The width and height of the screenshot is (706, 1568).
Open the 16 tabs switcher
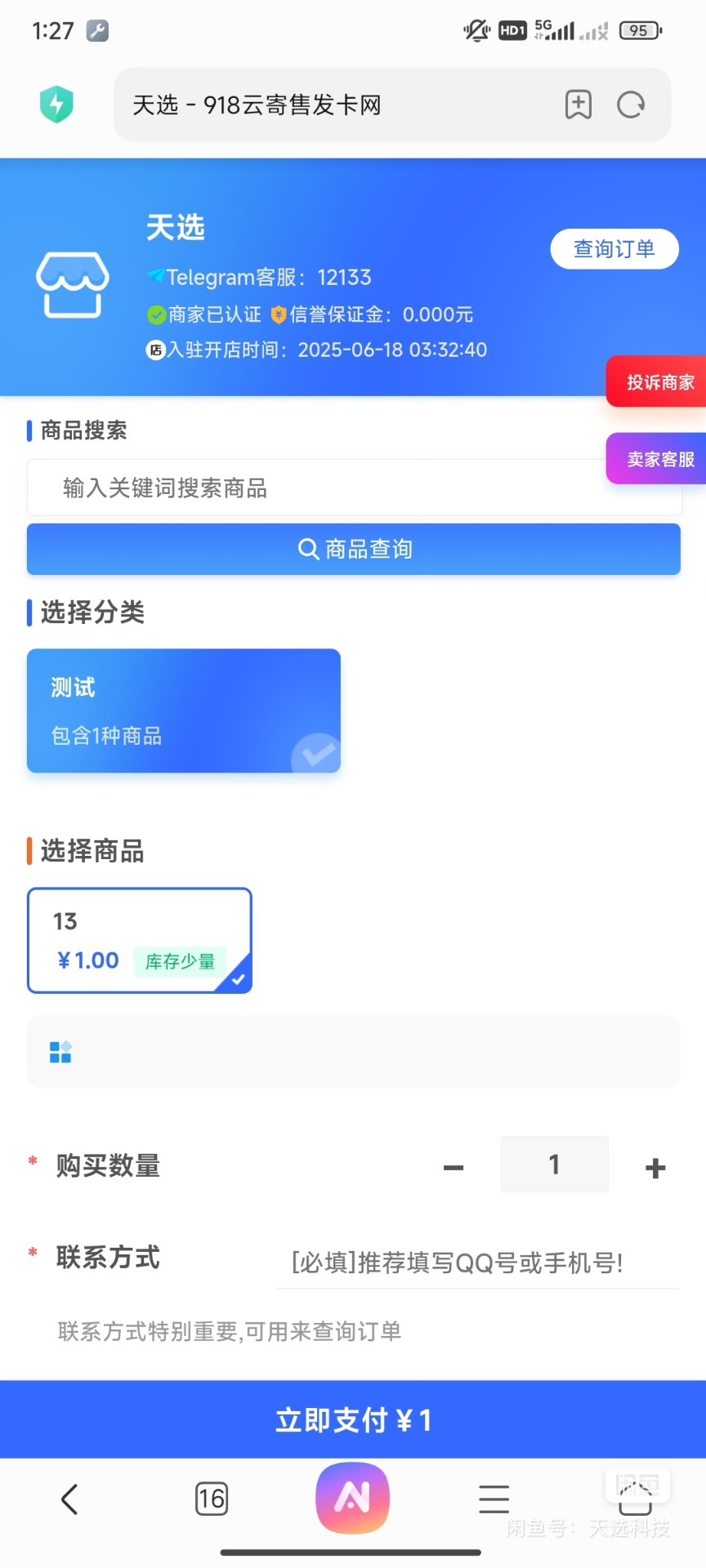pyautogui.click(x=212, y=1499)
